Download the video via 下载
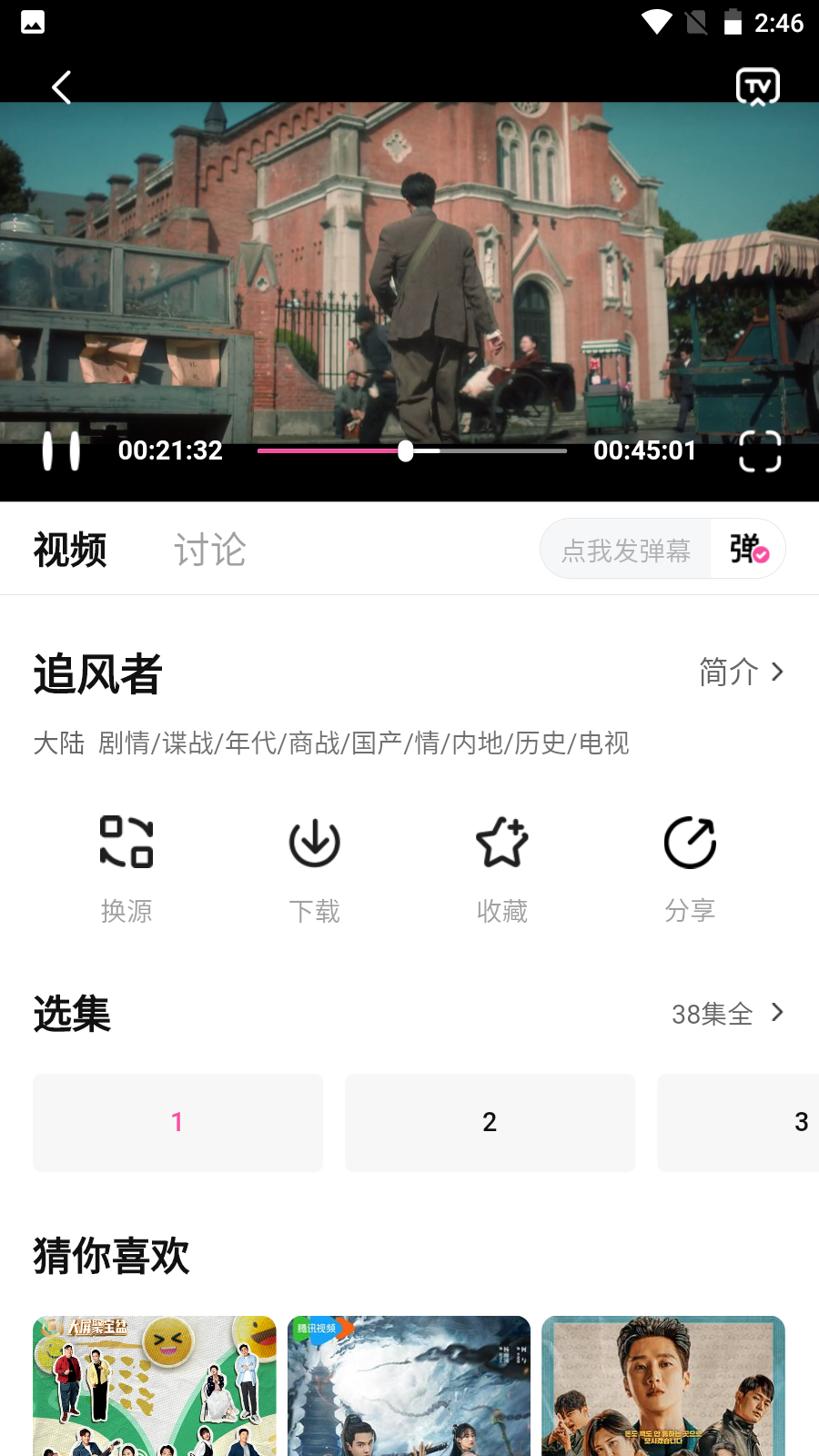Screen dimensions: 819x1456 click(x=314, y=867)
